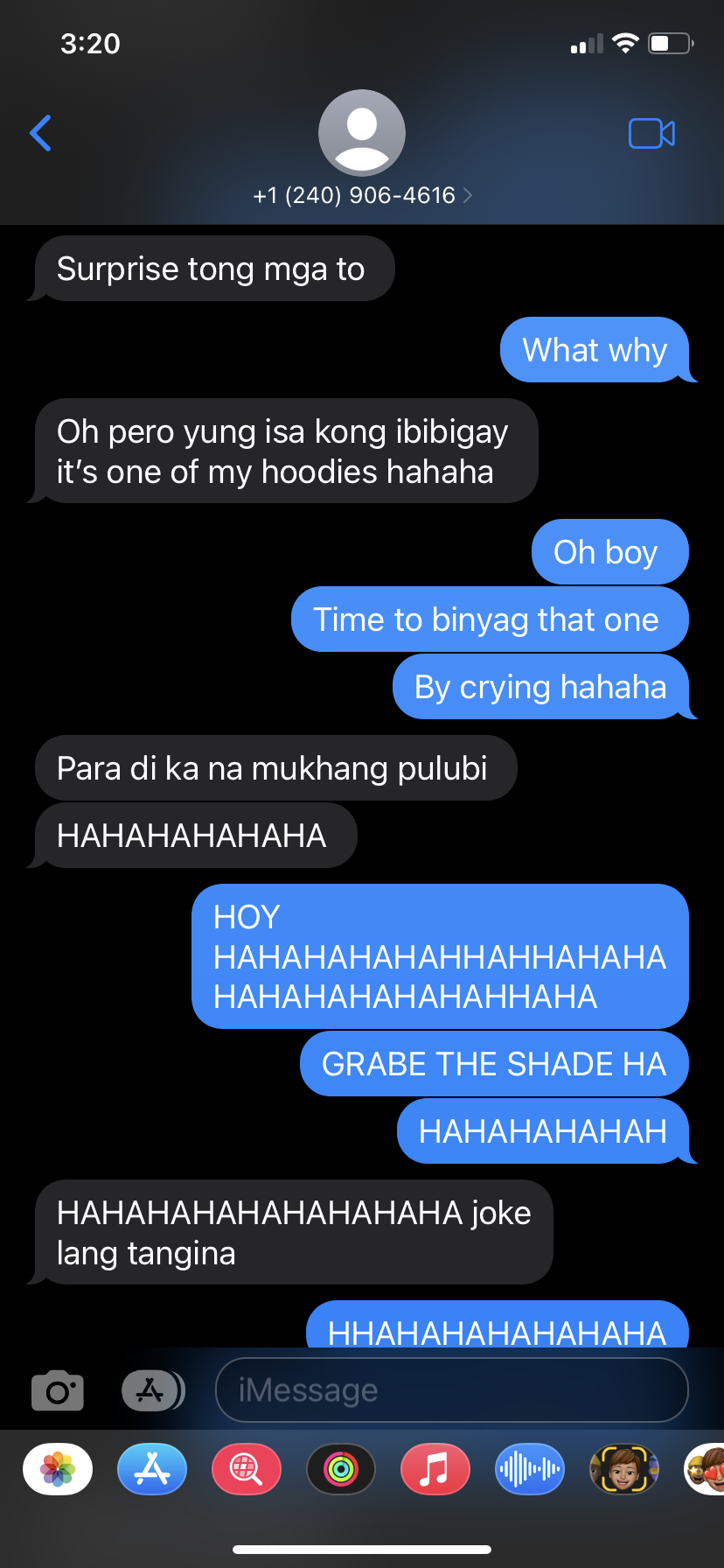Open the Fitness activity rings app
The height and width of the screenshot is (1568, 724).
pyautogui.click(x=341, y=1469)
